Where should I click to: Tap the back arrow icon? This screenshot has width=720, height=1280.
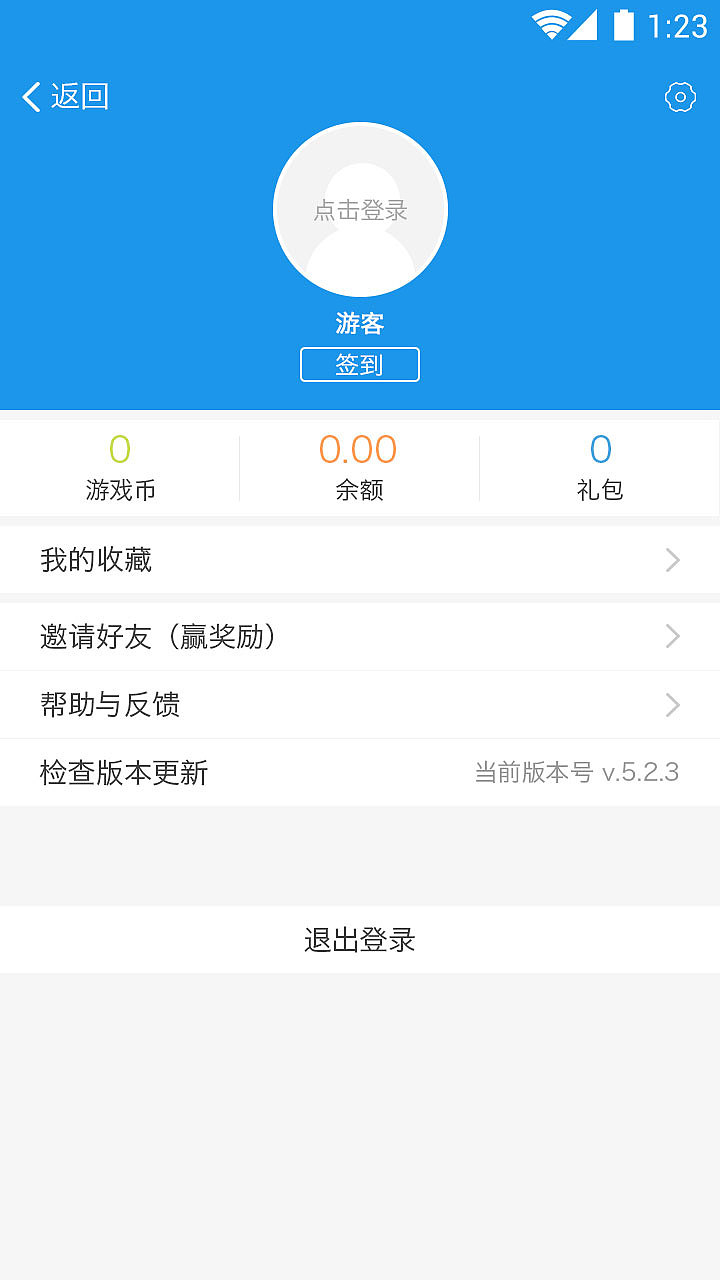point(30,96)
